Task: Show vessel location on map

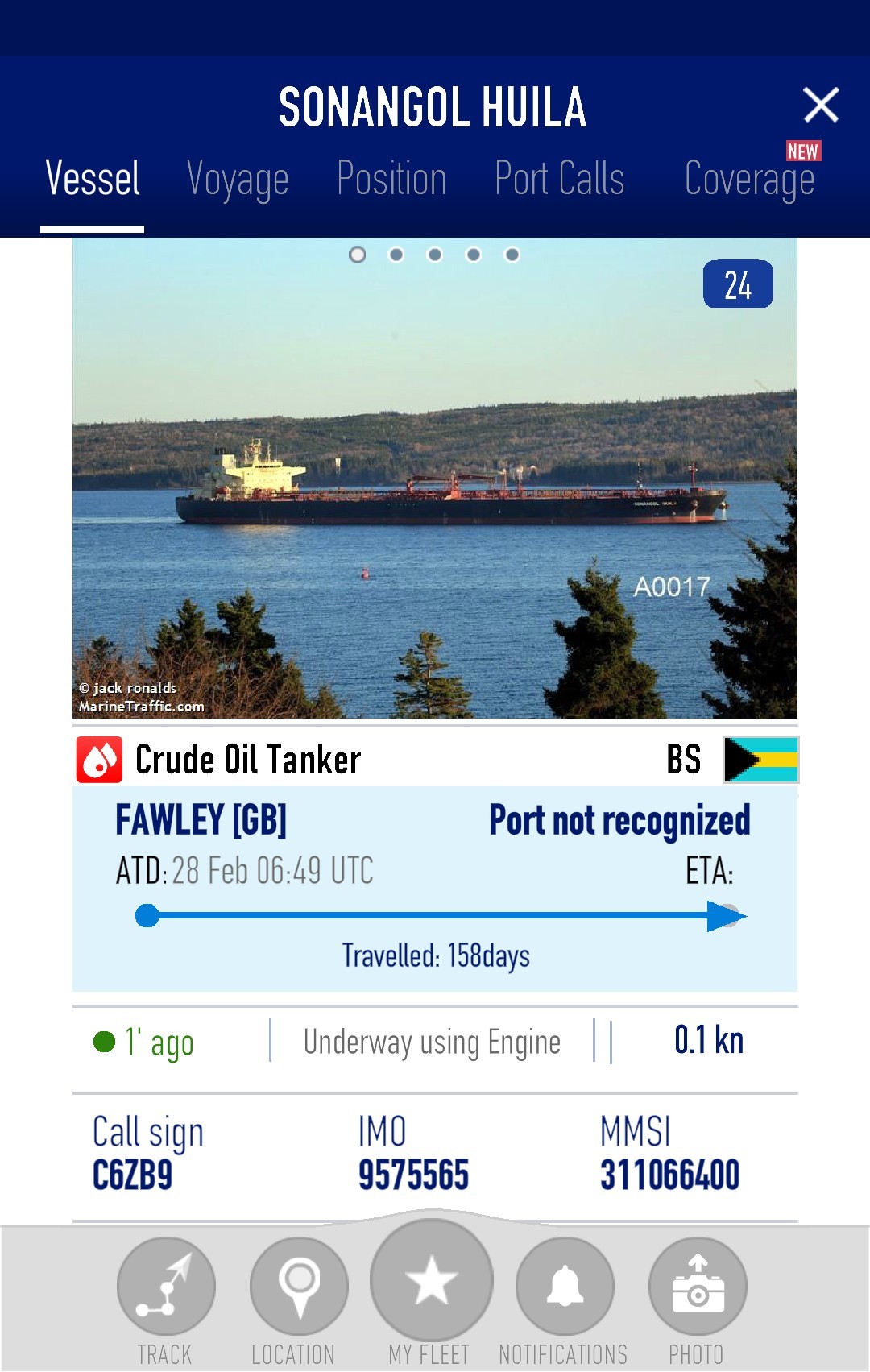Action: click(x=299, y=1286)
